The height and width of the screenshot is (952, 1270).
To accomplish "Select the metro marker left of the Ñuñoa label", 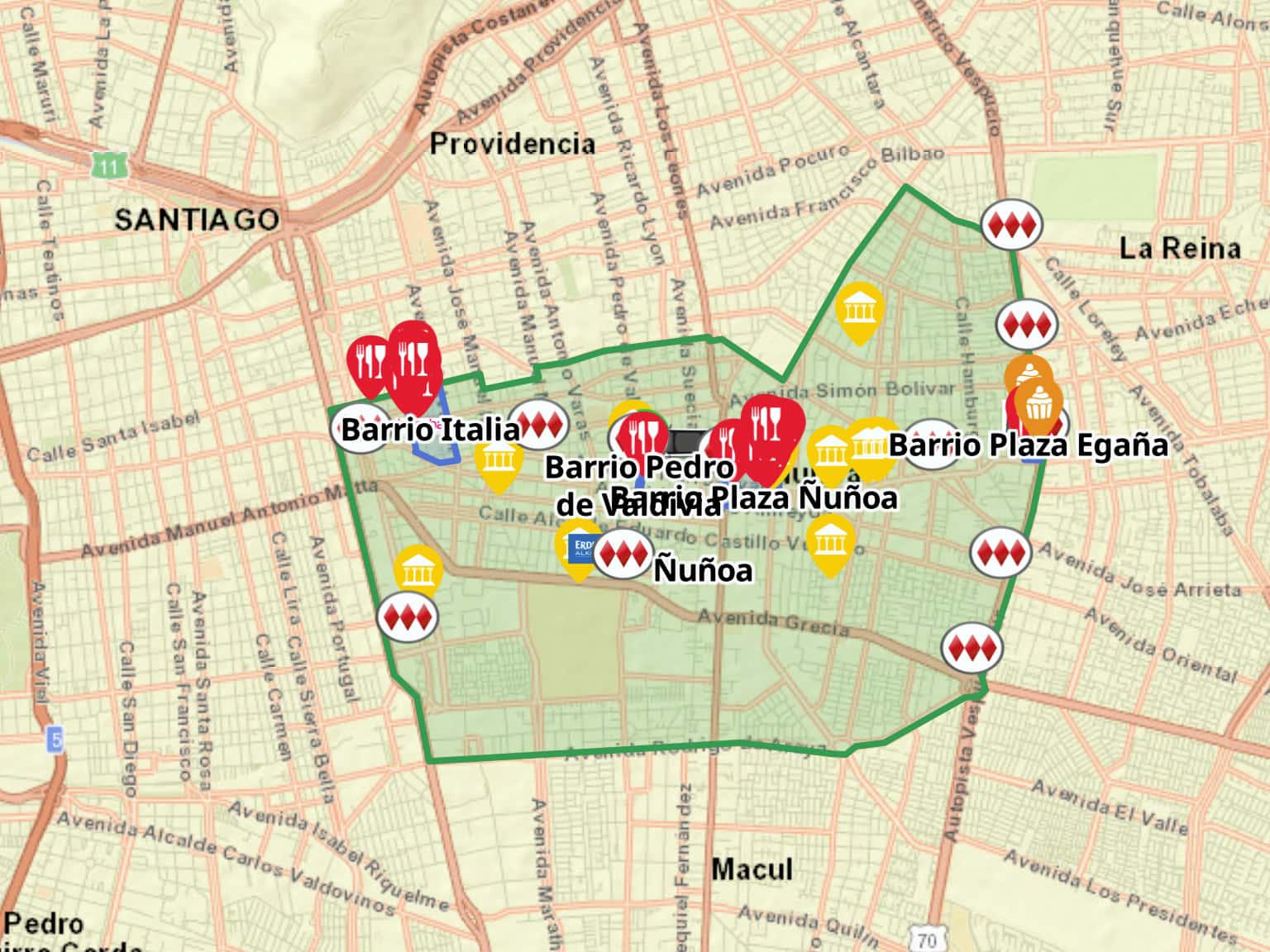I will tap(623, 553).
